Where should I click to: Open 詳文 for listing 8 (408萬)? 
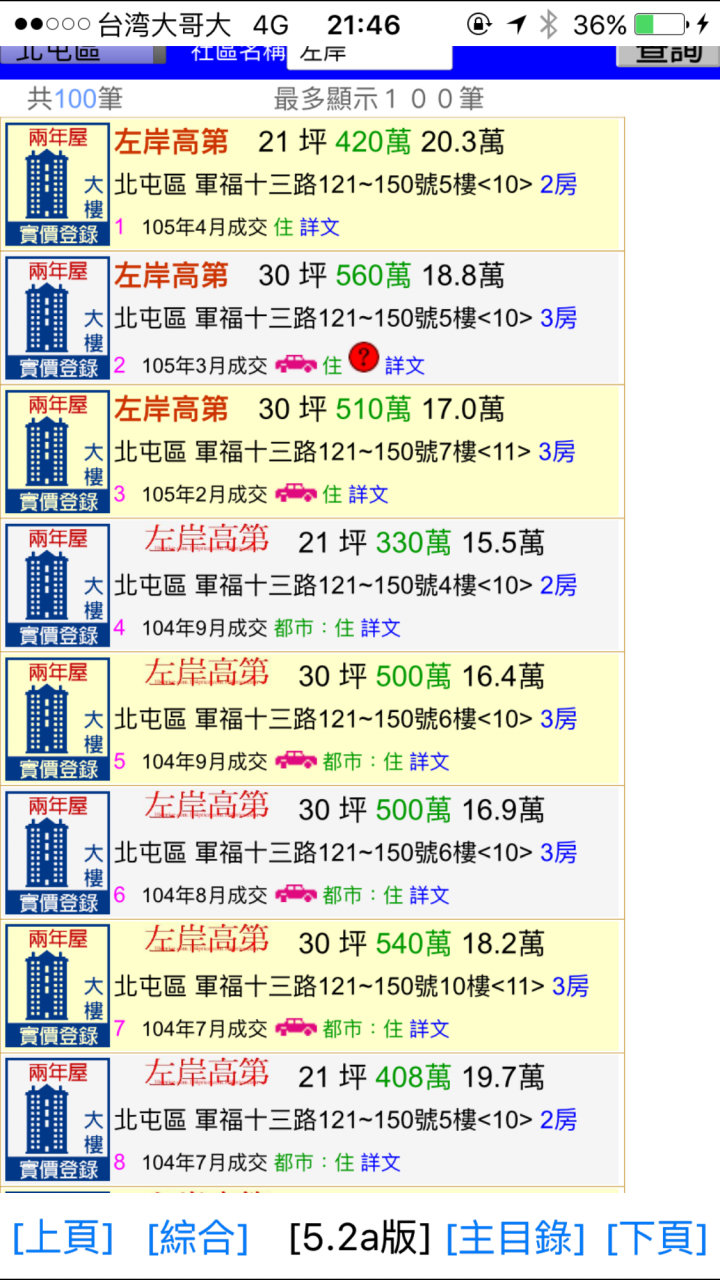pyautogui.click(x=381, y=1162)
